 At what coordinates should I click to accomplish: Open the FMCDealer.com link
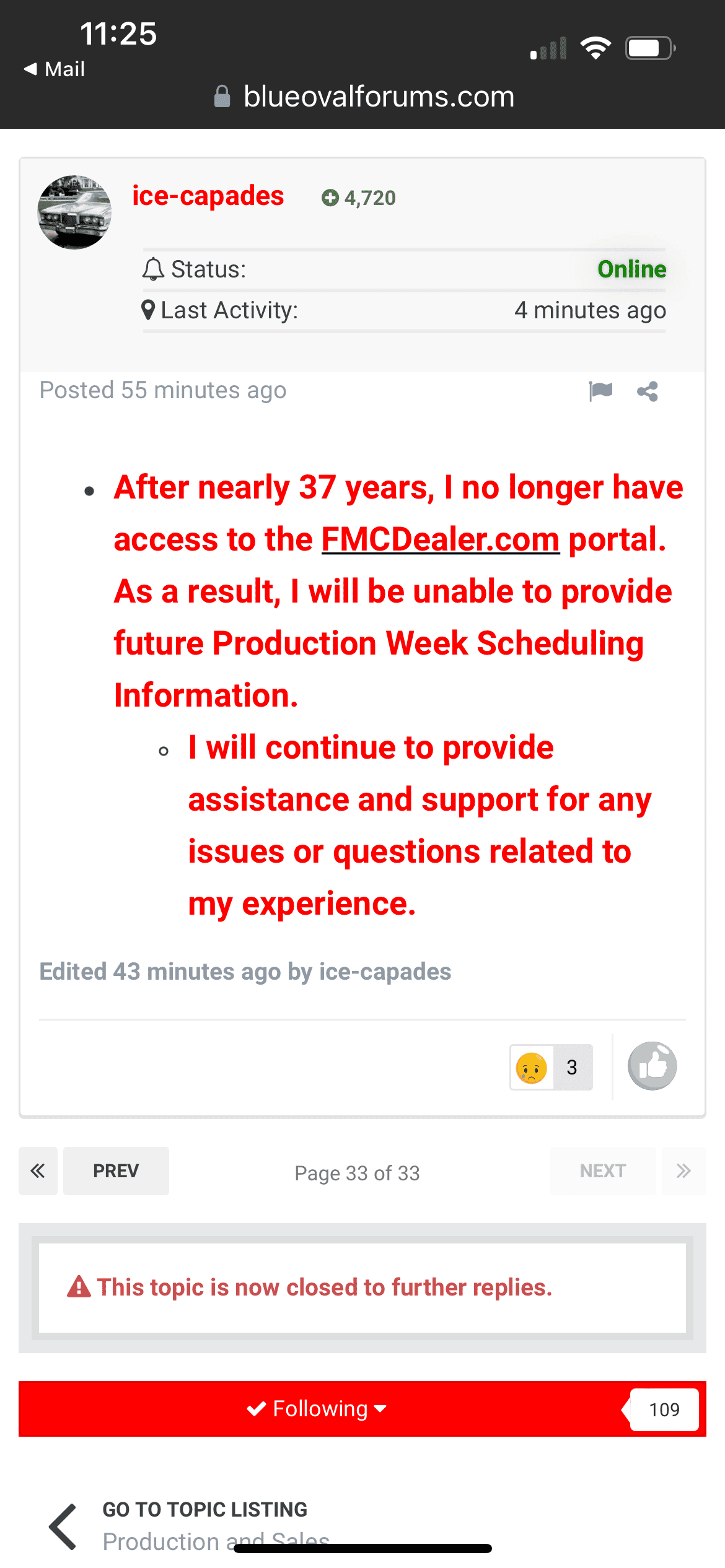pos(440,539)
